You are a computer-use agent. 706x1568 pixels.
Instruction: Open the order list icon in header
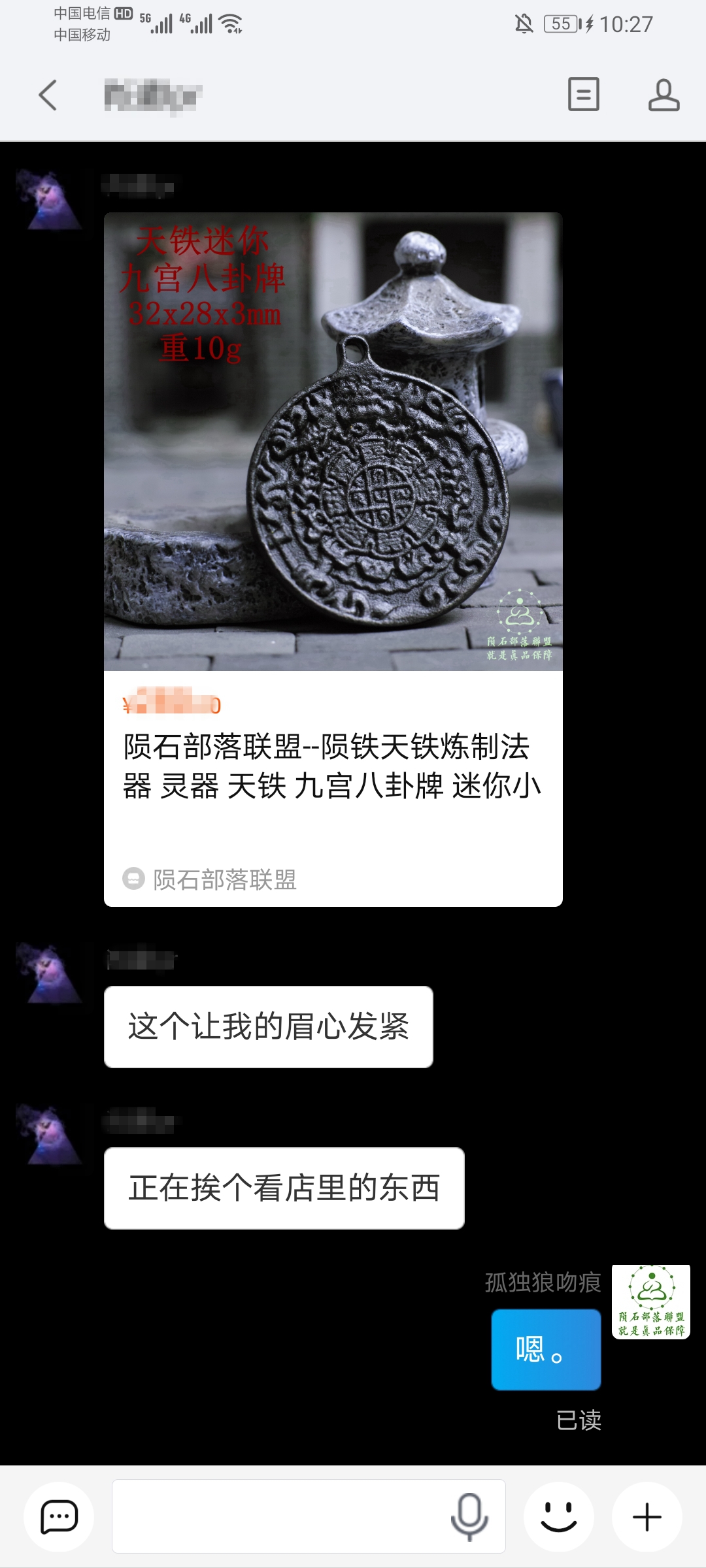583,95
